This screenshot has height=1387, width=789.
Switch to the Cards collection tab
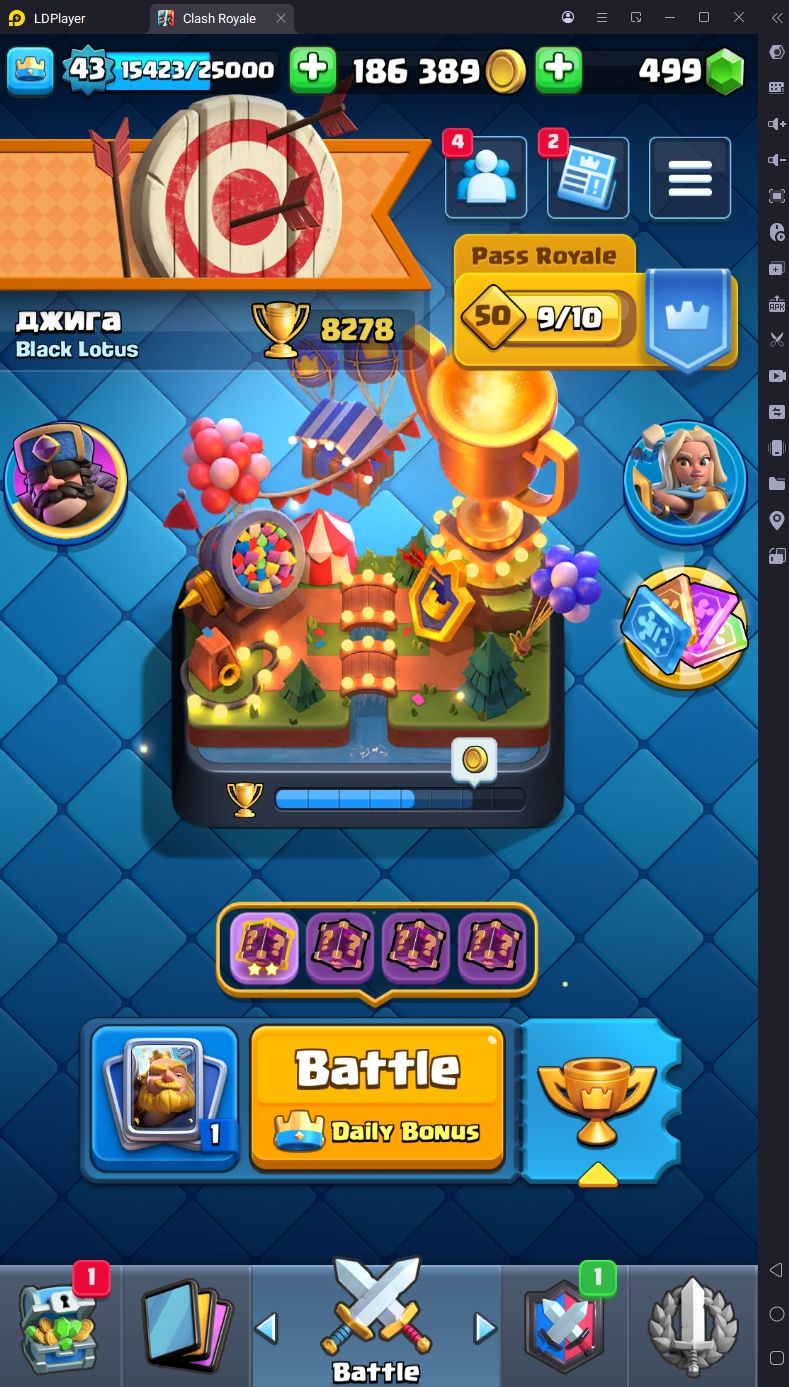pyautogui.click(x=187, y=1324)
